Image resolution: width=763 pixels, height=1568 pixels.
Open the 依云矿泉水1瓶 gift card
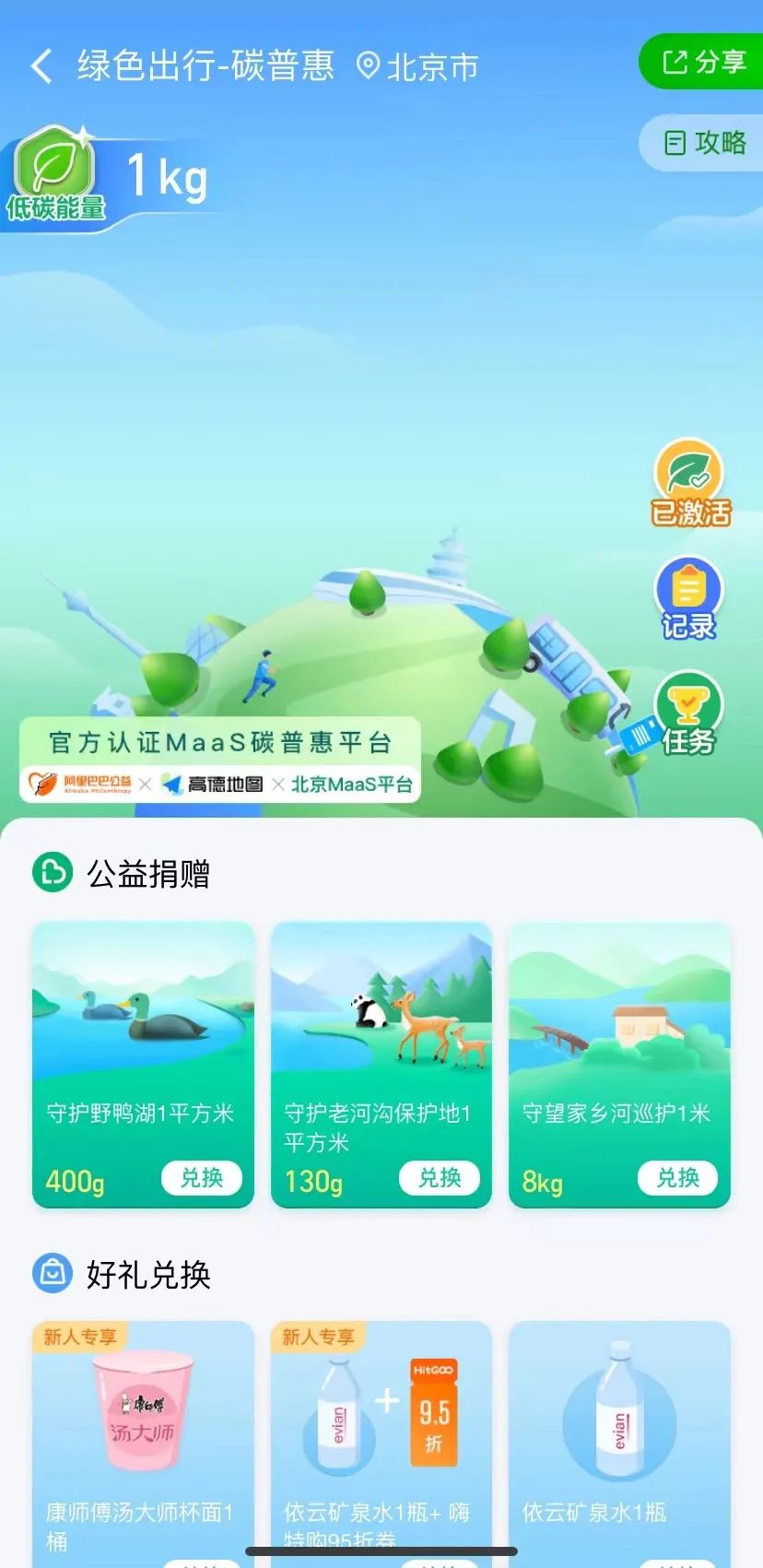click(619, 1438)
